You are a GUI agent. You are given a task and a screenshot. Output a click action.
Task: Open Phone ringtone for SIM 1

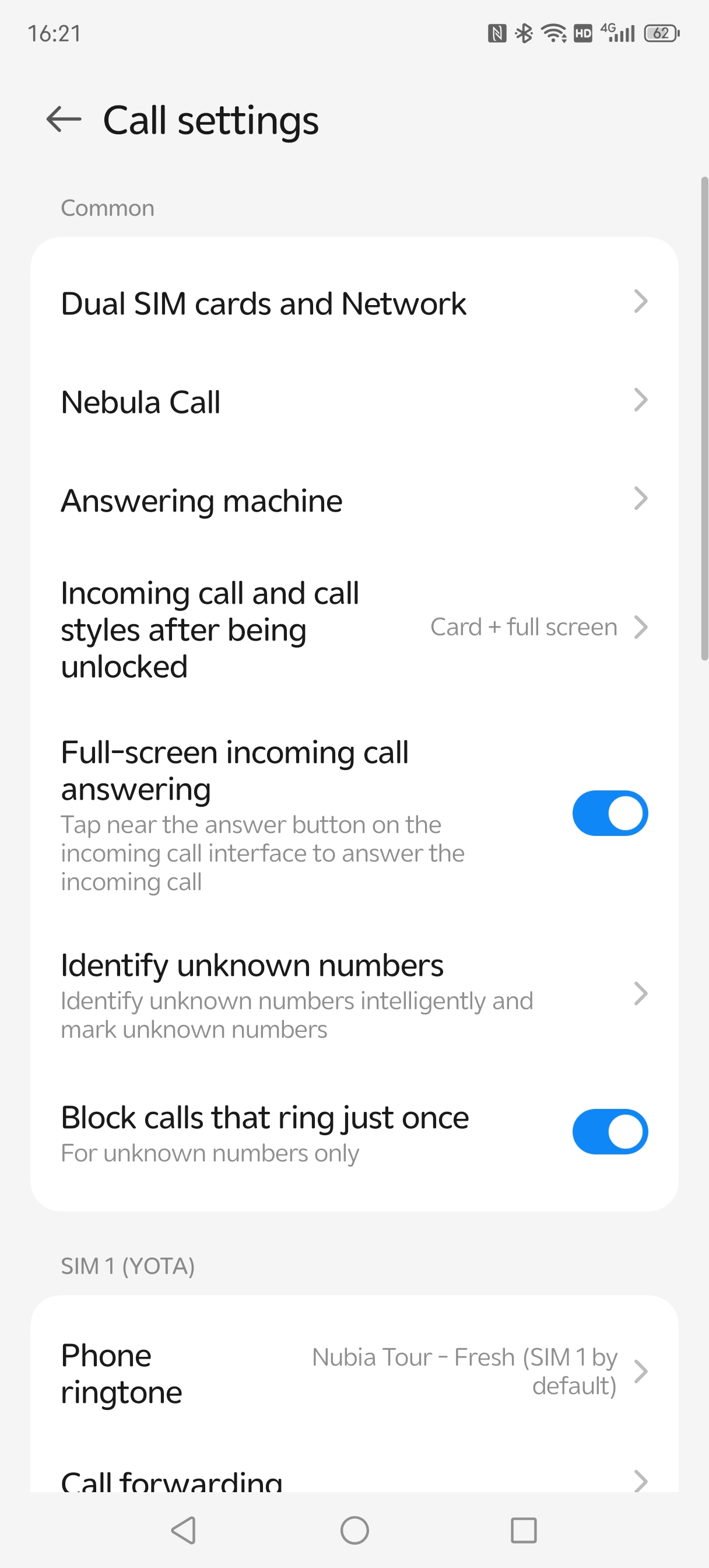(x=354, y=1373)
